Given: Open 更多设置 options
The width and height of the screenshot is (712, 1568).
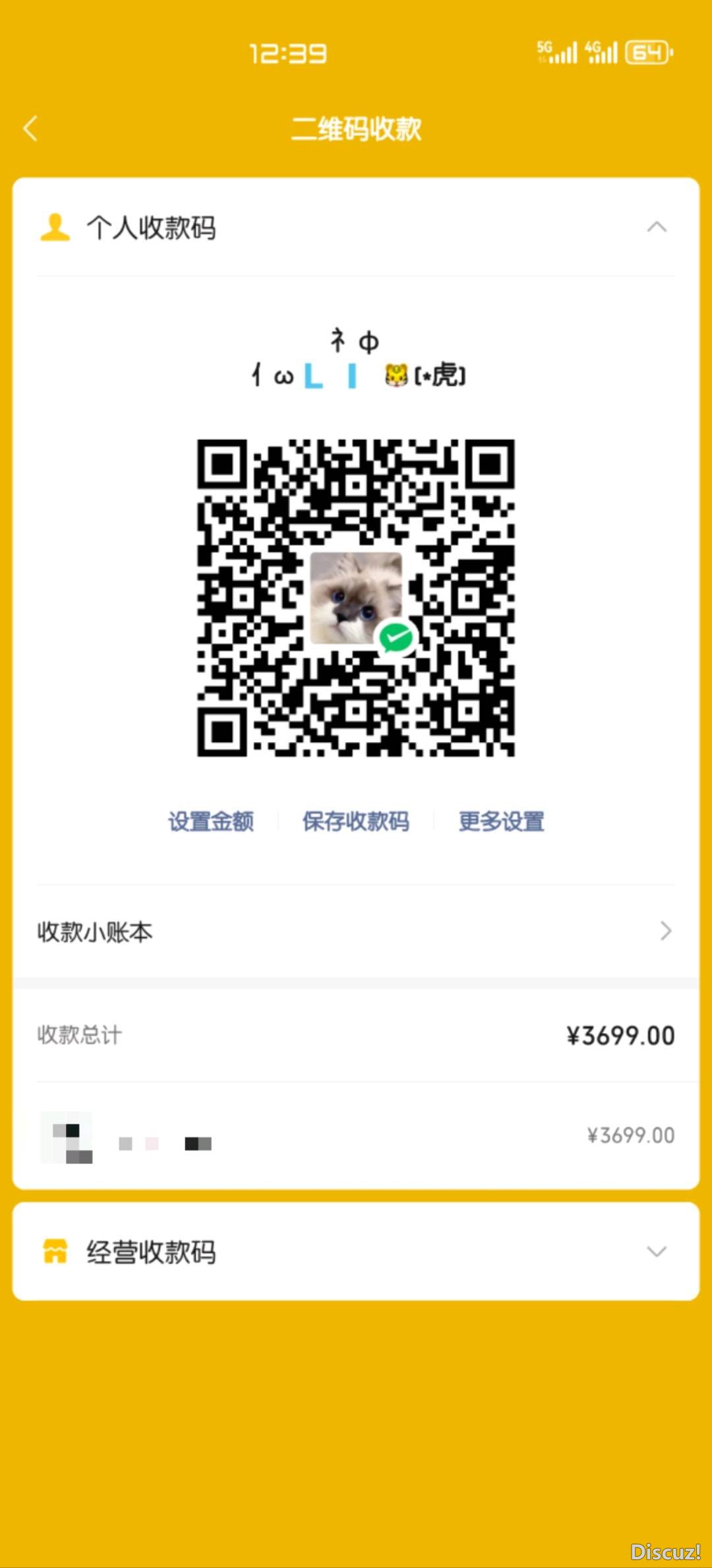Looking at the screenshot, I should pos(501,821).
